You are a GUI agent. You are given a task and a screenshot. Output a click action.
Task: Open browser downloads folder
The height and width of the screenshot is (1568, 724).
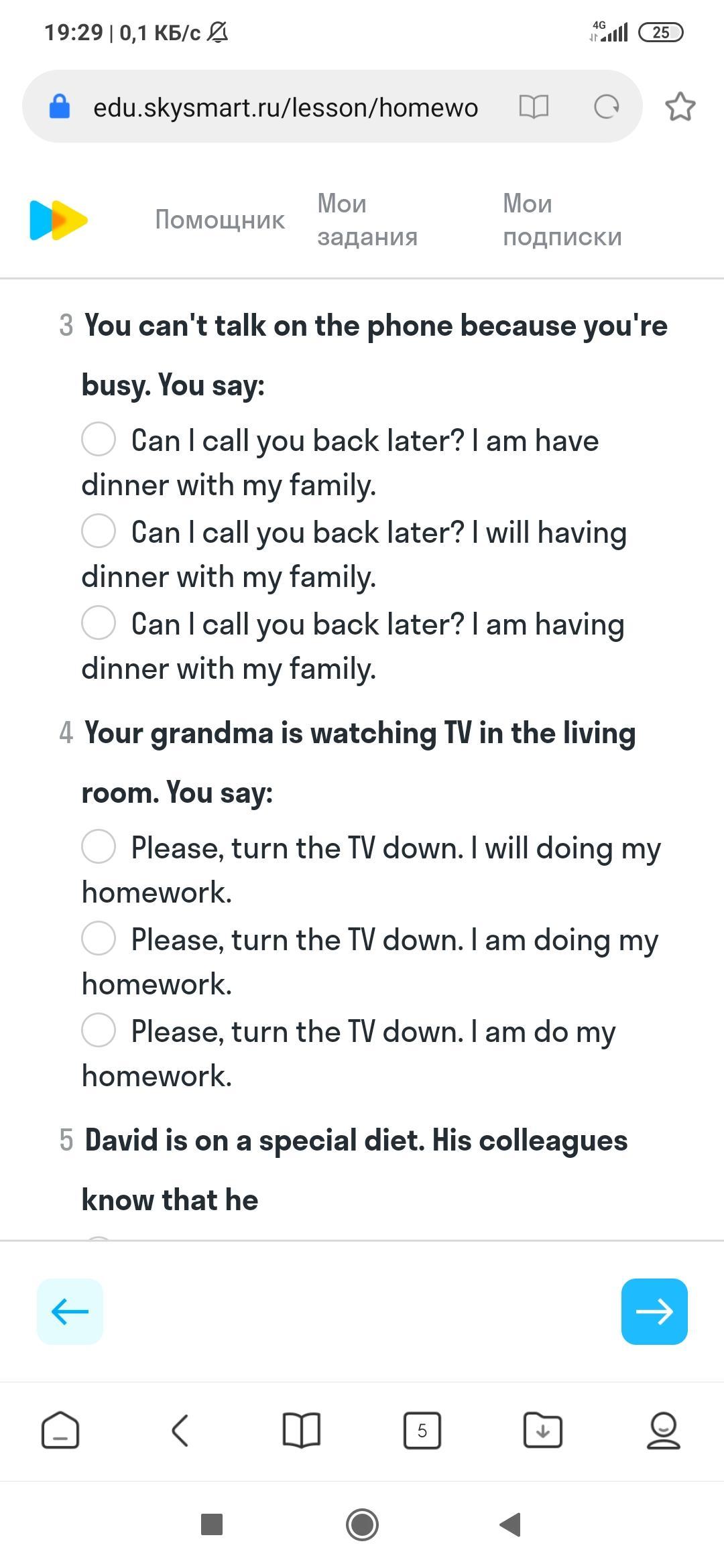click(542, 1431)
